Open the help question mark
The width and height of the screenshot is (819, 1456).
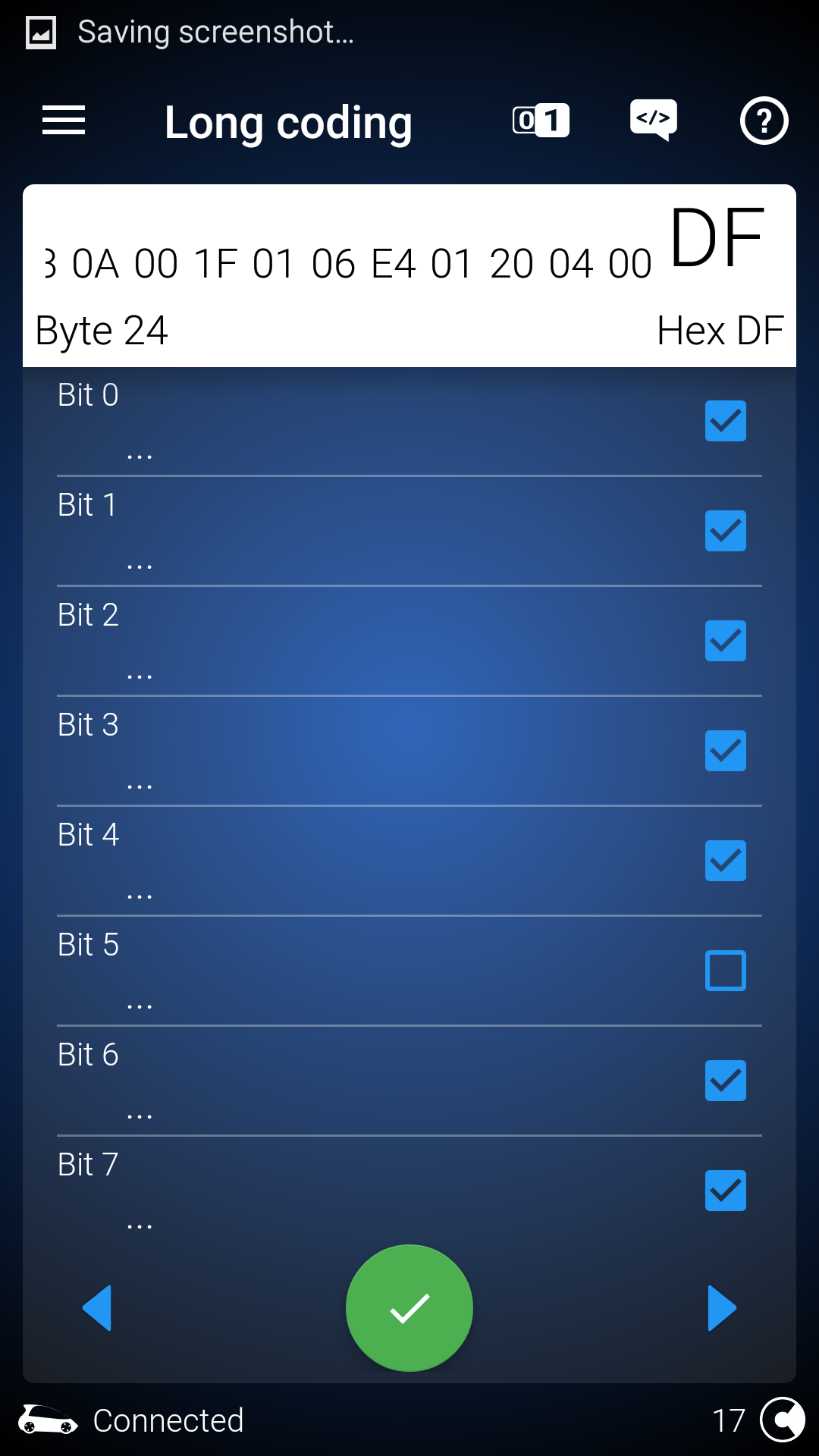pos(764,121)
